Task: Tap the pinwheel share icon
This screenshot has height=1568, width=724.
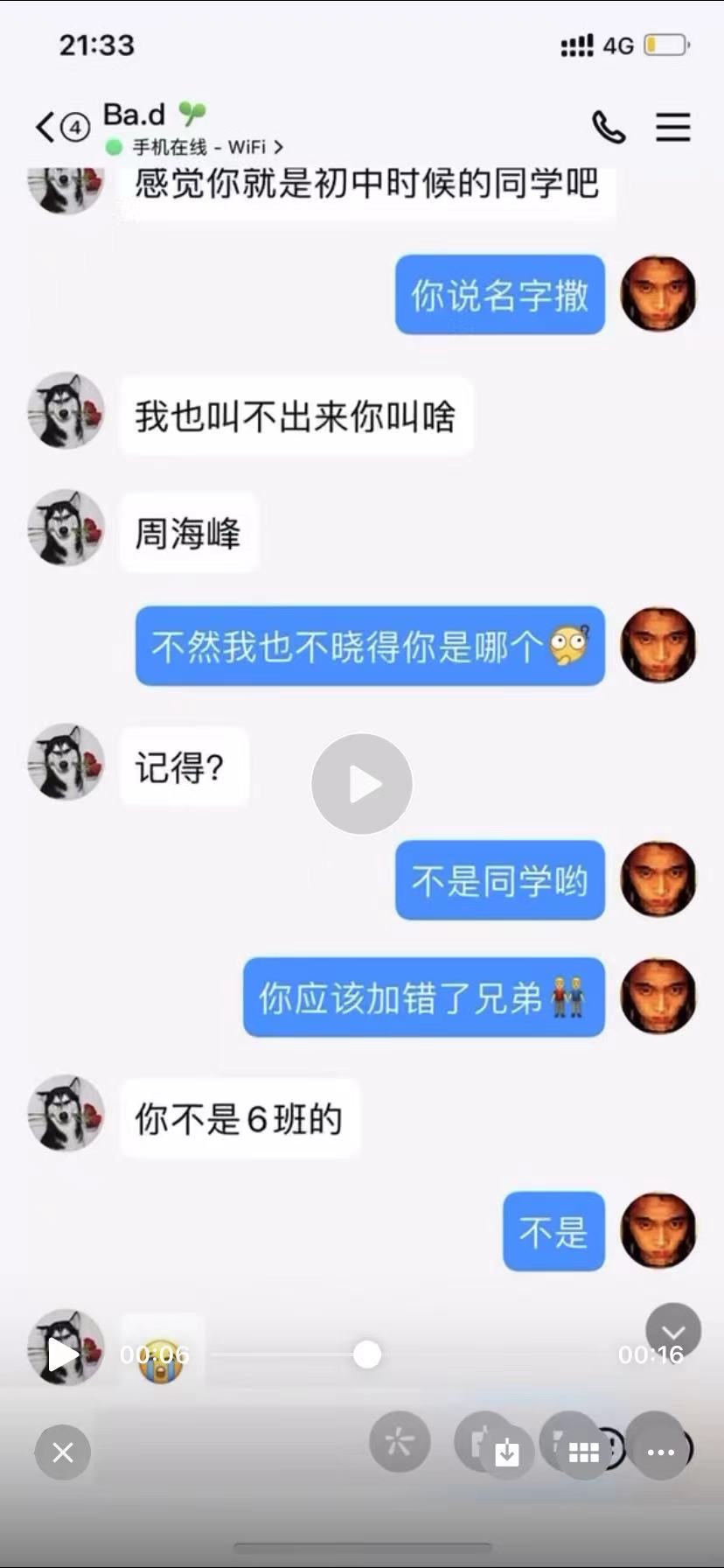Action: pos(400,1442)
